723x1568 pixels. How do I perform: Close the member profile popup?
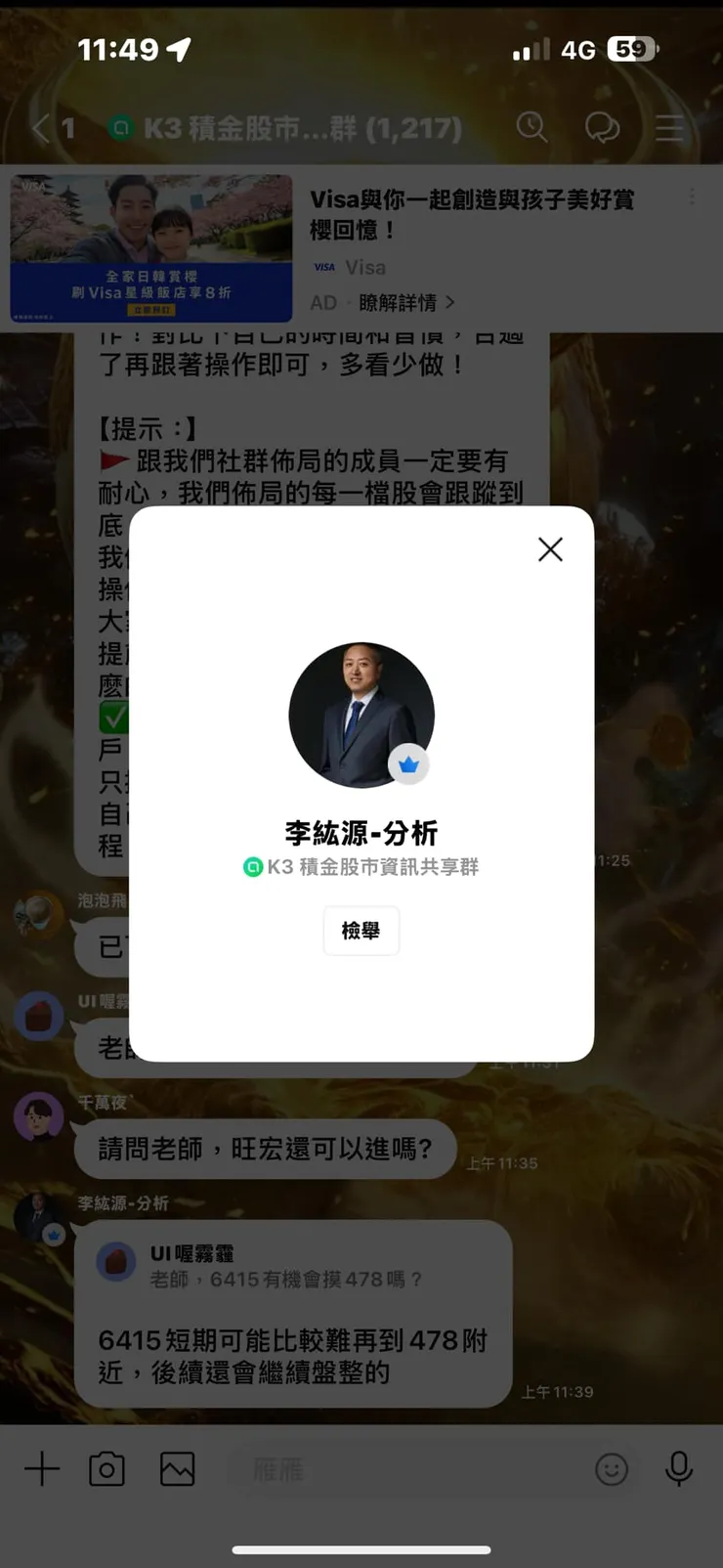[x=550, y=549]
